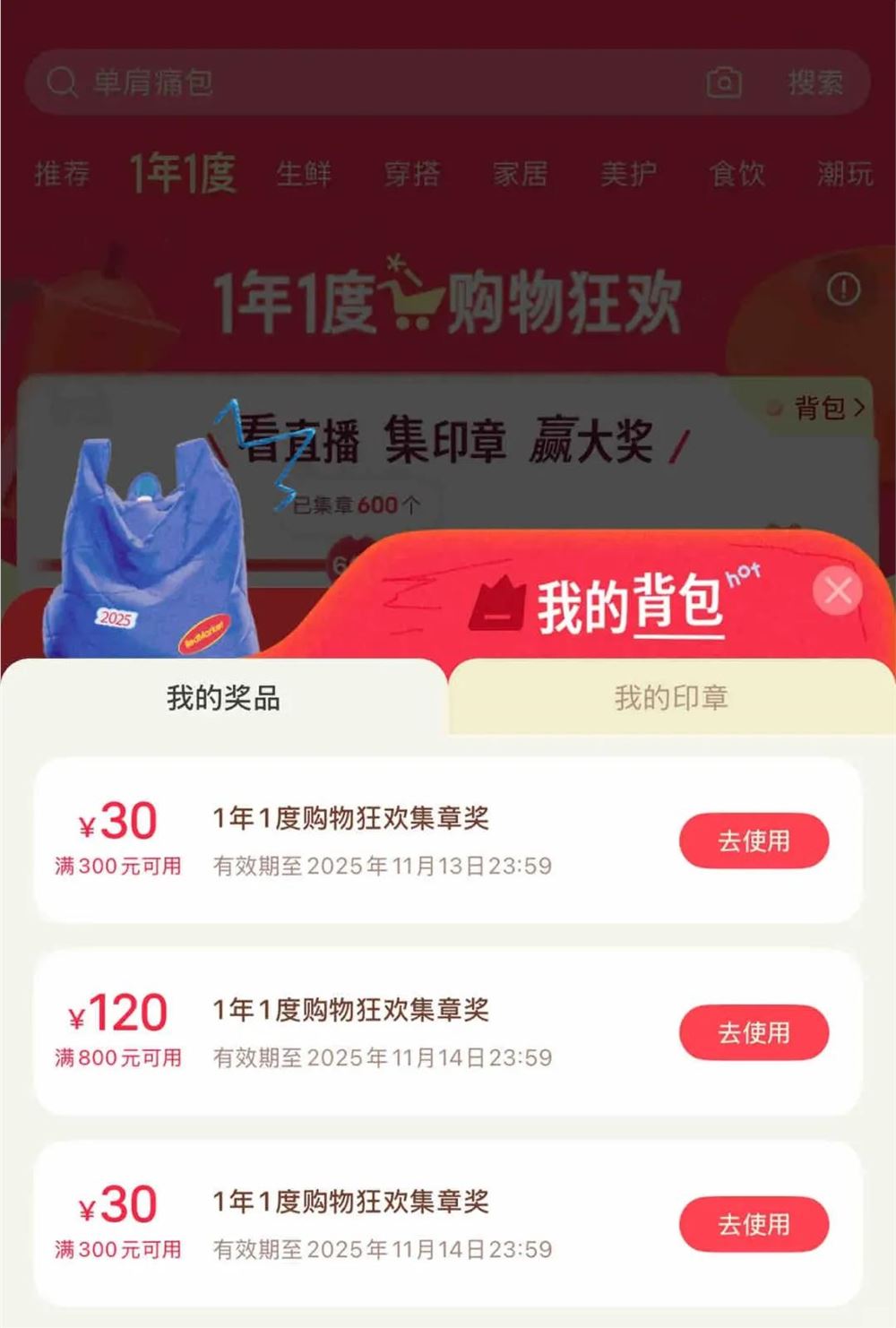Screen dimensions: 896x1328
Task: Switch to the 我的印章 tab
Action: [672, 698]
